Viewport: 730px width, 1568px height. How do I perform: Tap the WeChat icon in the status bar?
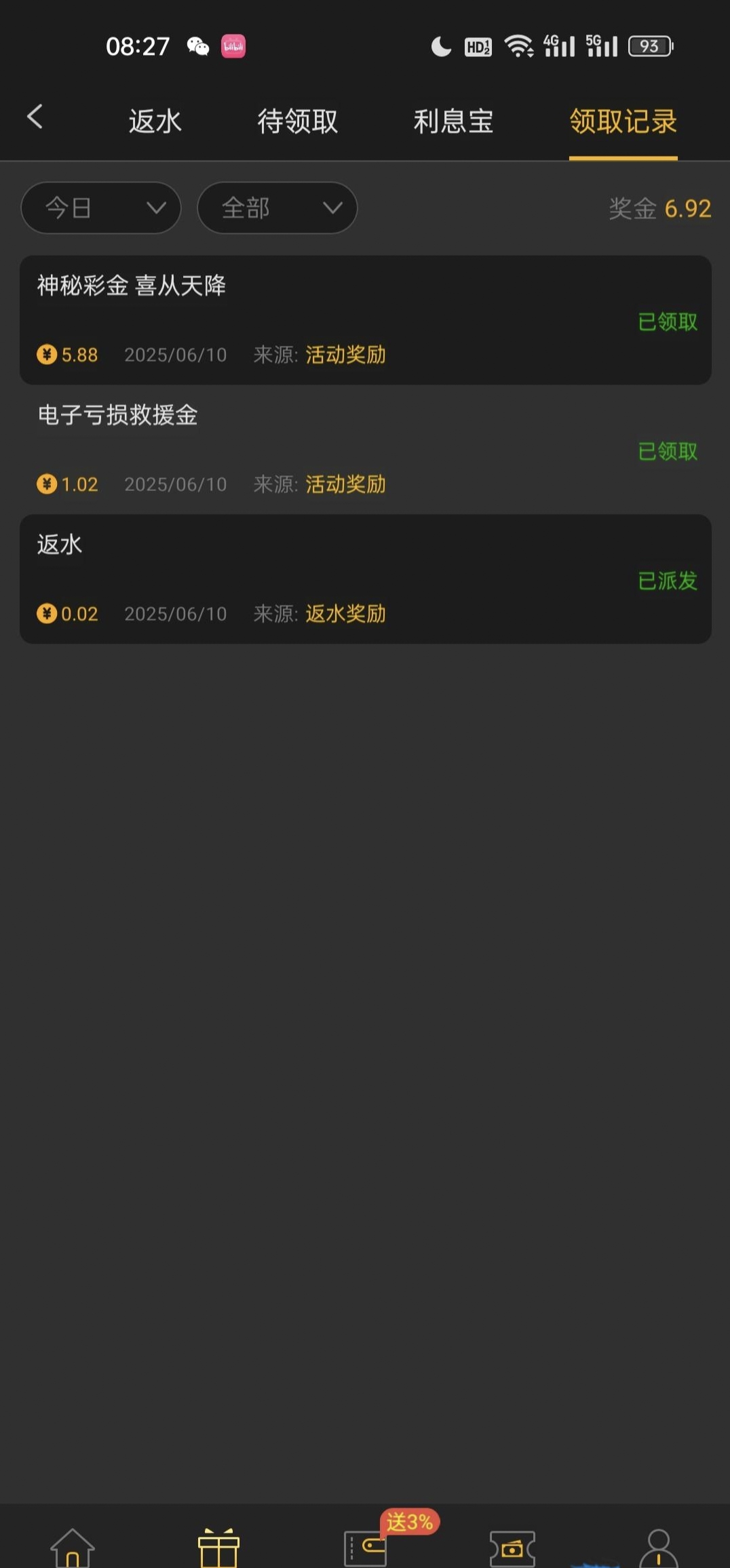tap(197, 46)
